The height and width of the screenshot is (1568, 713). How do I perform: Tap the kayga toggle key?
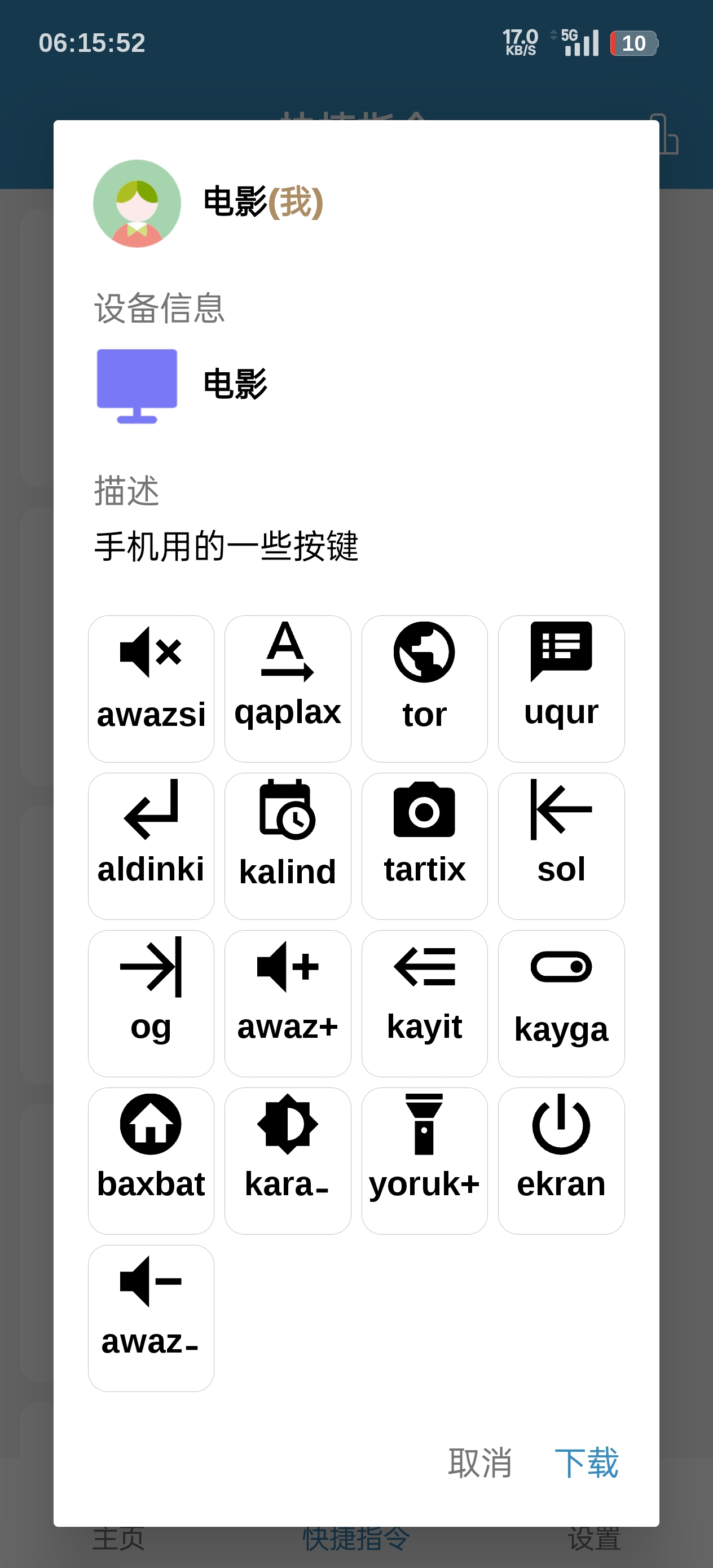coord(561,1003)
